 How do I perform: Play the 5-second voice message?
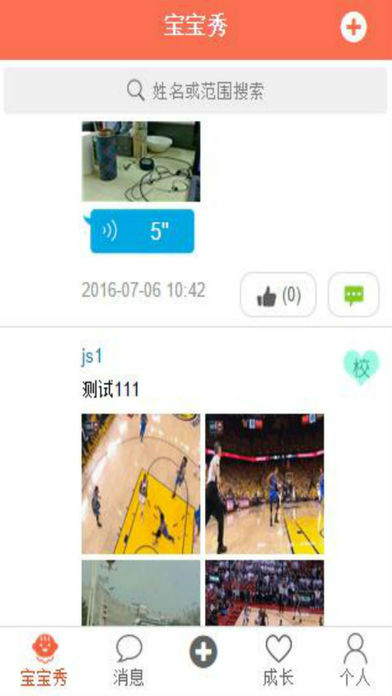pyautogui.click(x=142, y=231)
